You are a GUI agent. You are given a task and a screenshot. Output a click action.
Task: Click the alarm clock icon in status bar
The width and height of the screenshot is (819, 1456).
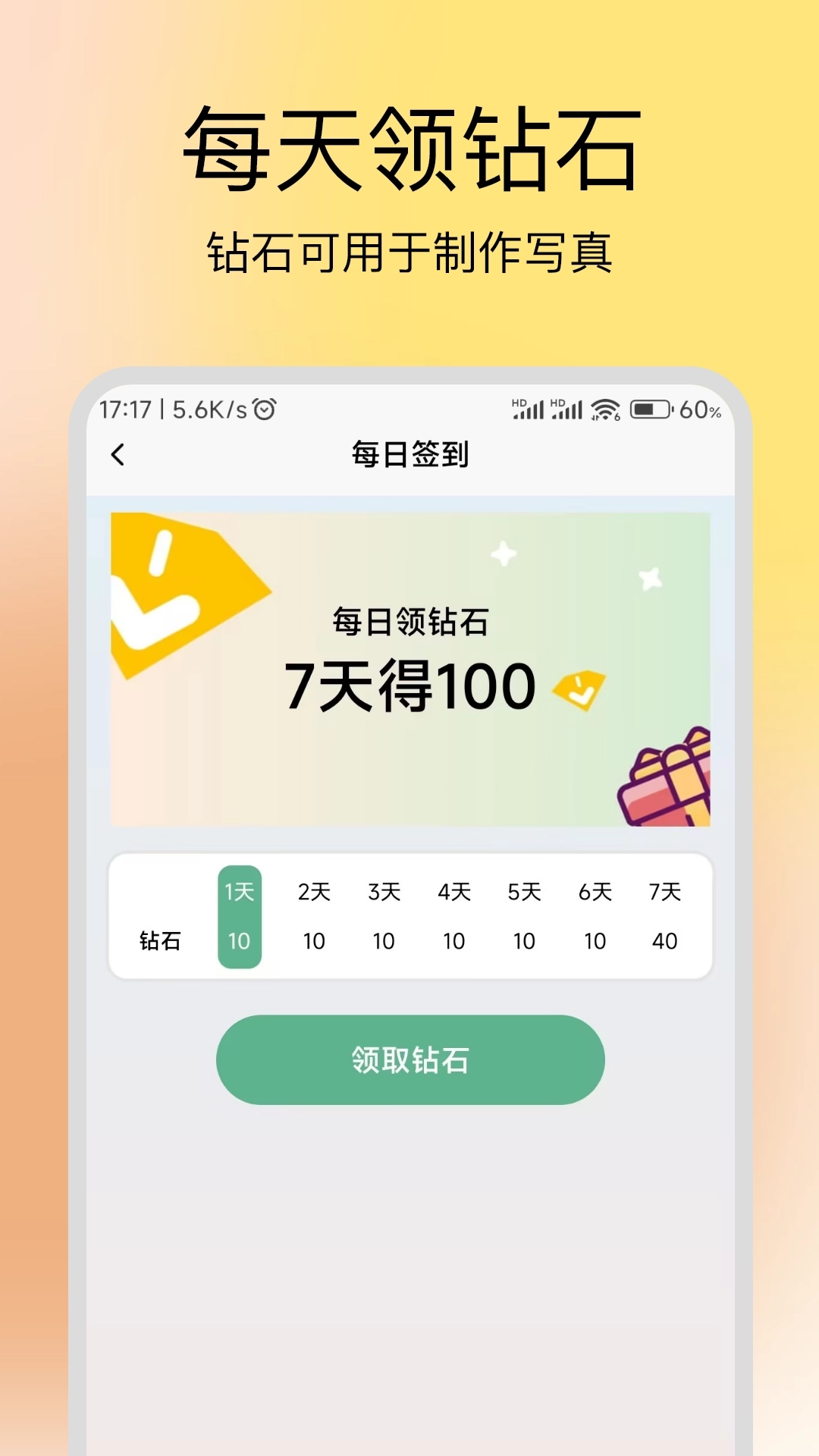tap(263, 408)
